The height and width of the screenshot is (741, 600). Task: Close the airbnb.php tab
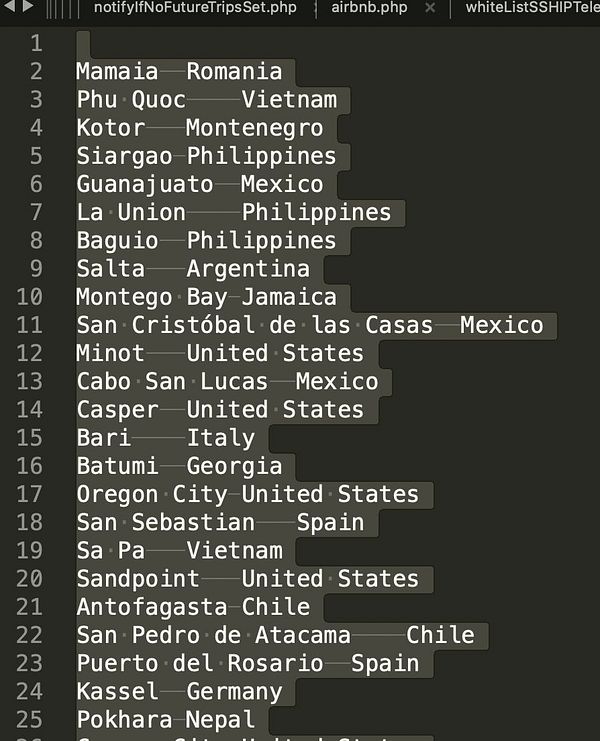click(430, 8)
